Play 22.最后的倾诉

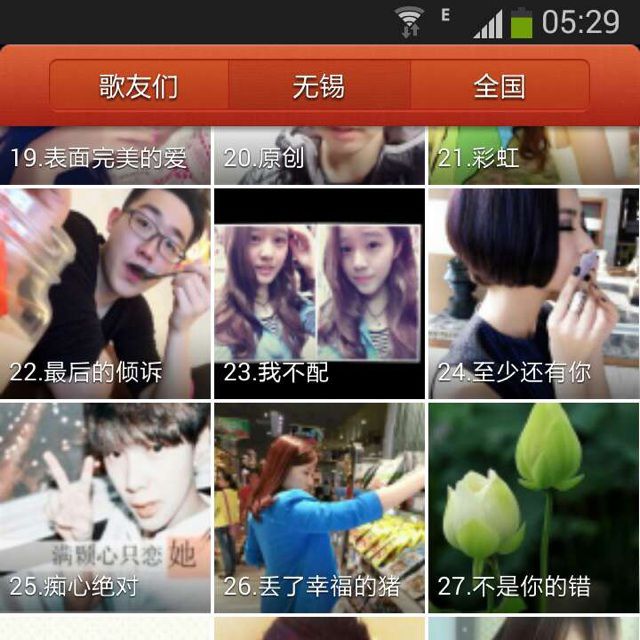click(105, 294)
